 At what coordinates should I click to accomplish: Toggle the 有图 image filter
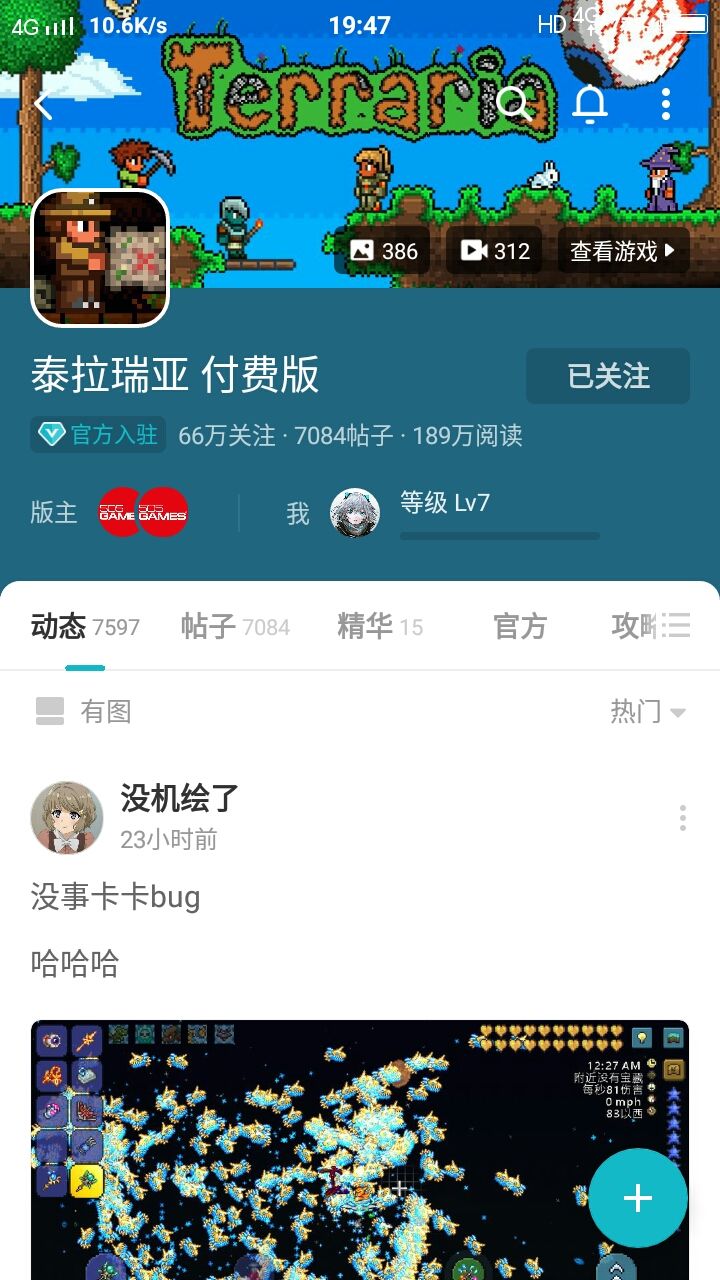[x=82, y=710]
